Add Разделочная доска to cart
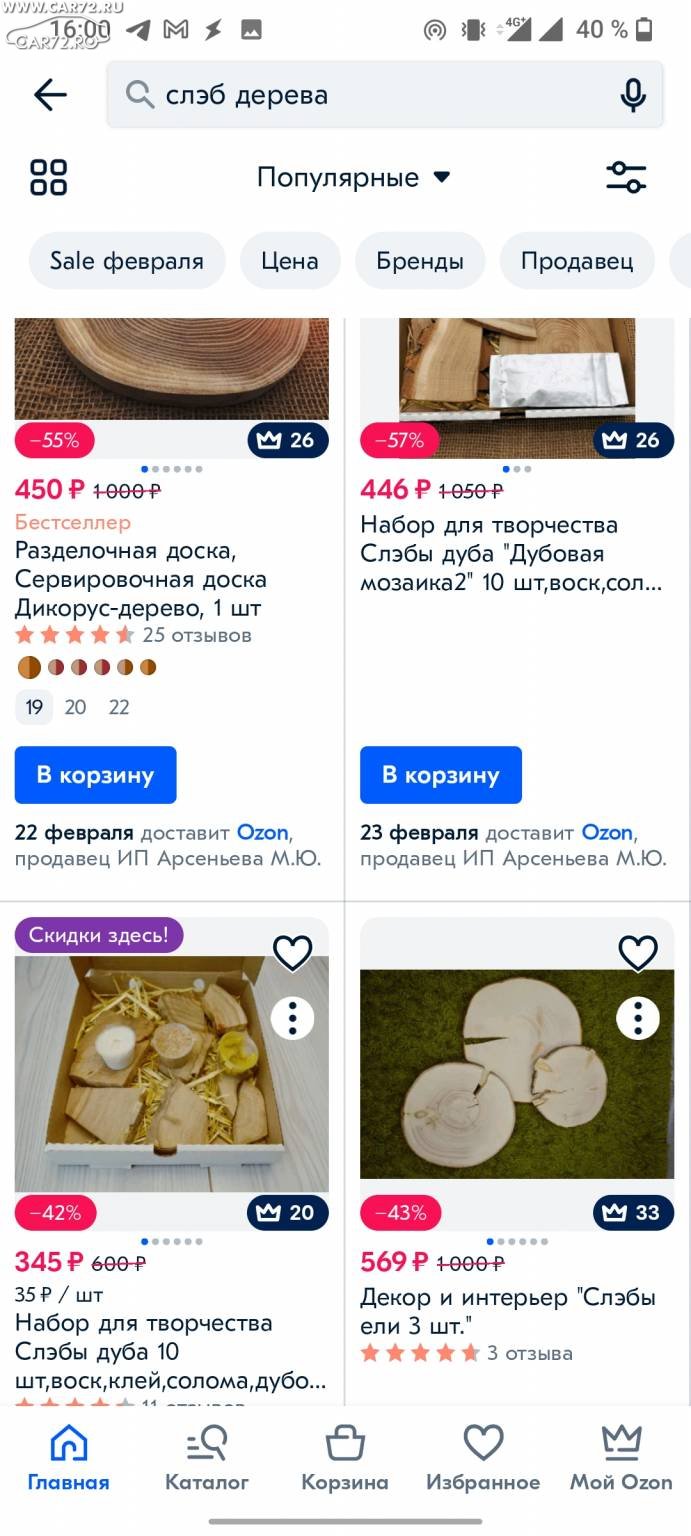This screenshot has height=1536, width=691. pyautogui.click(x=95, y=775)
